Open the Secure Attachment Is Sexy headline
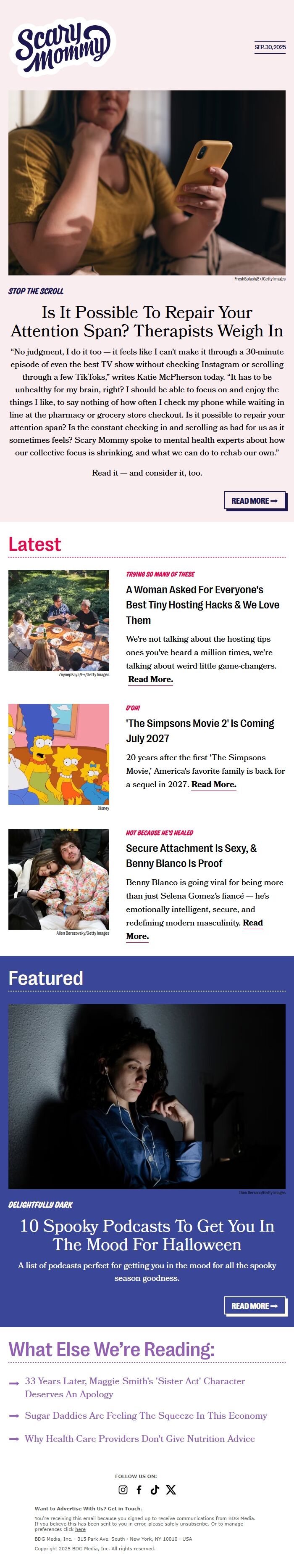Screen dimensions: 294x1568 (x=192, y=855)
